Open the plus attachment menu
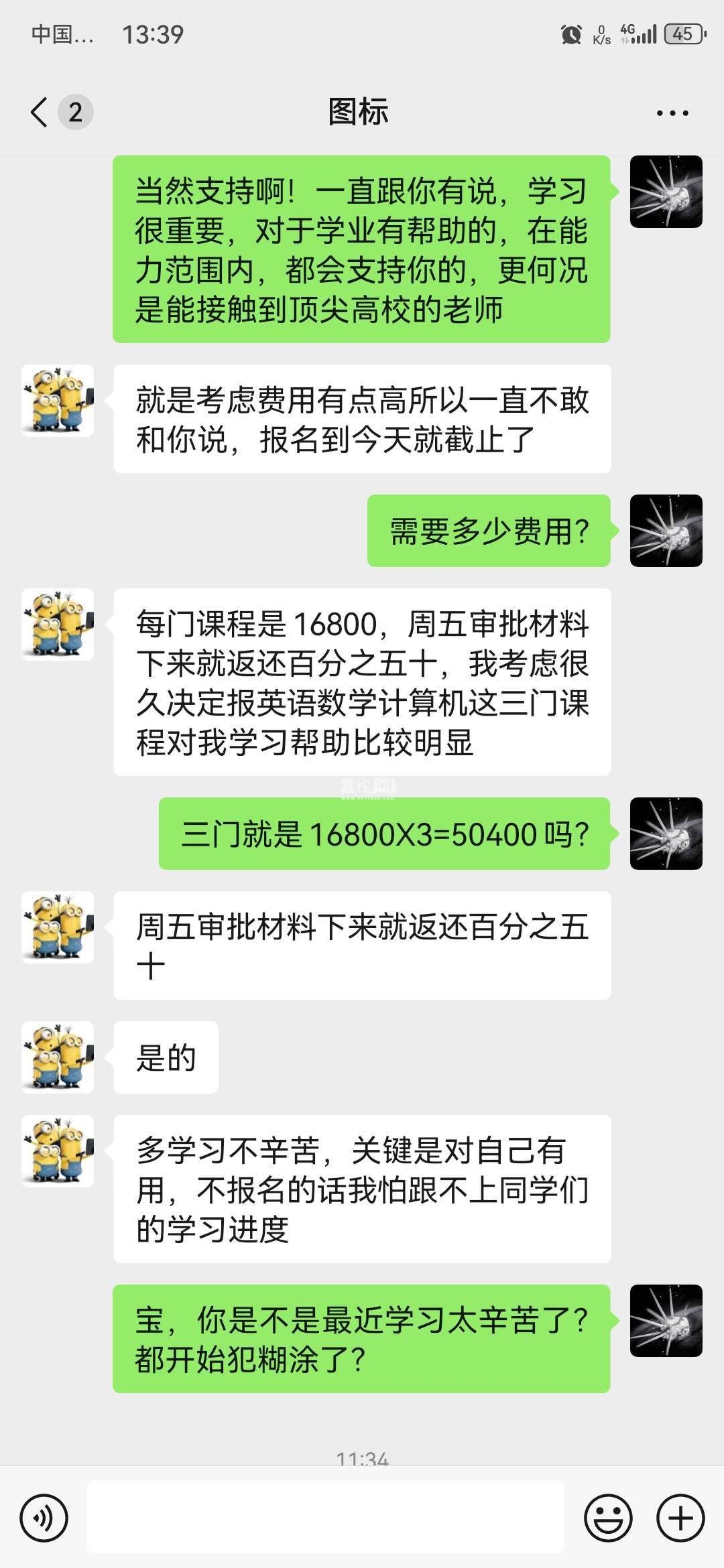The height and width of the screenshot is (1568, 724). [680, 1518]
